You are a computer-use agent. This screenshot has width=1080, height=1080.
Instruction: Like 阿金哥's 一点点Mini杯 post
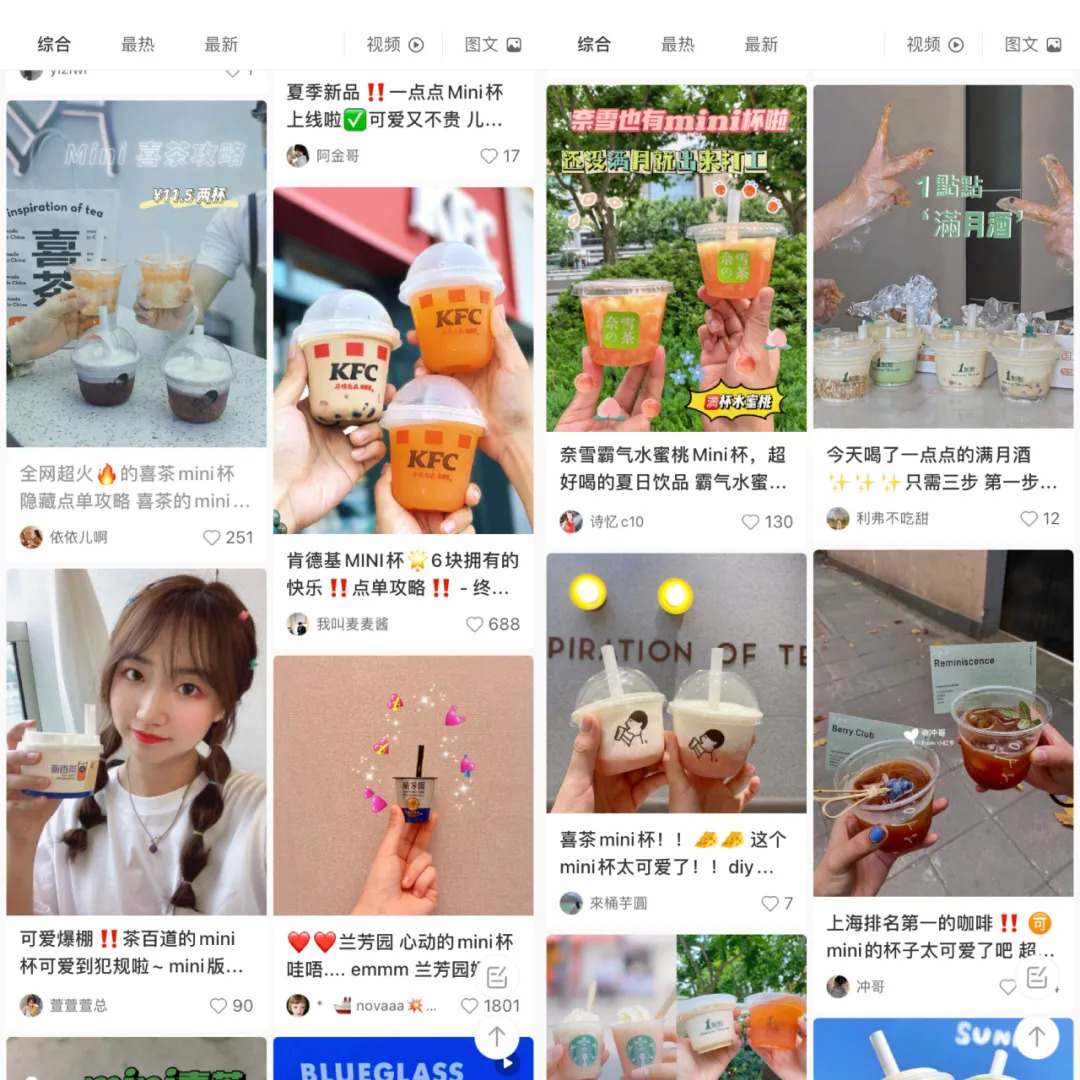point(489,156)
